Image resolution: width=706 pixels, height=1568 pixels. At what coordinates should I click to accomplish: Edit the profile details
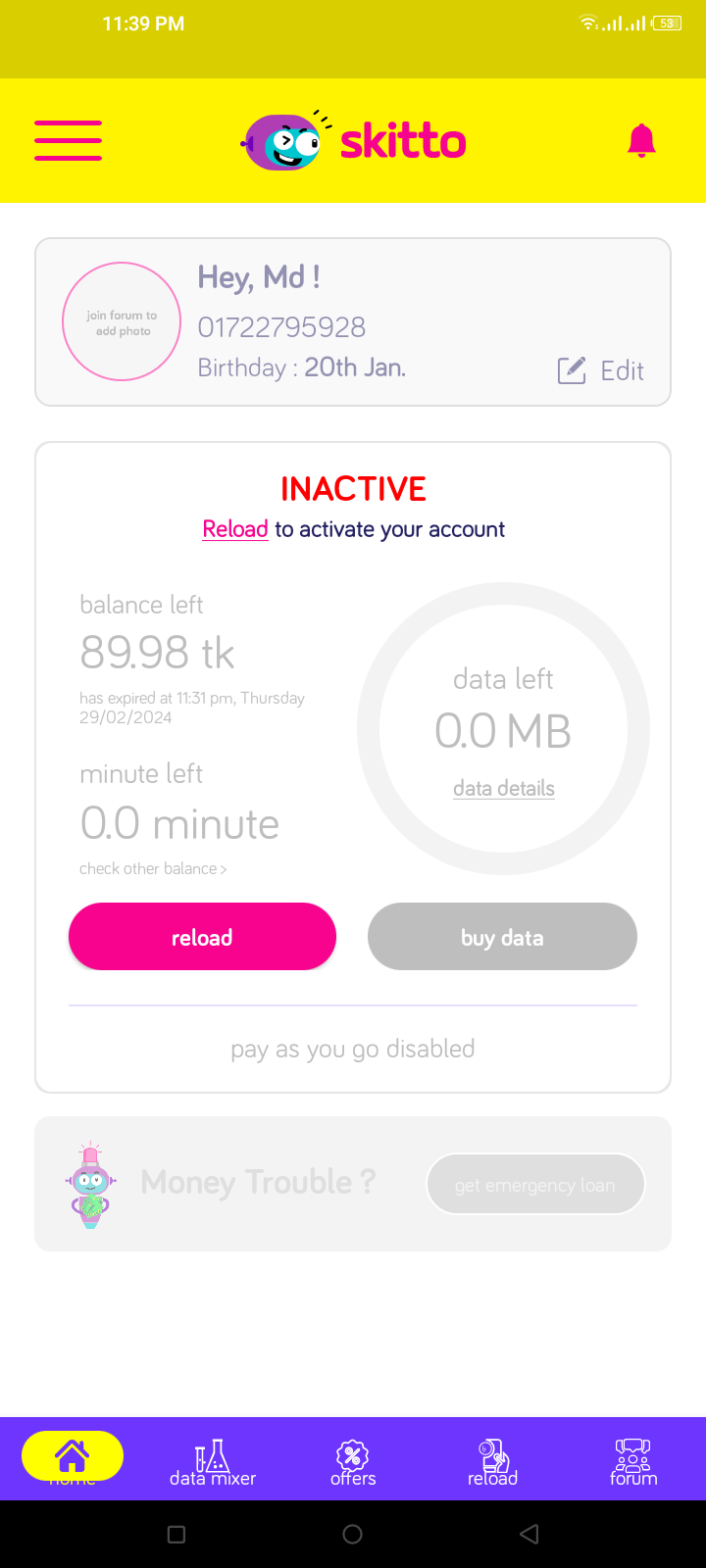click(600, 370)
